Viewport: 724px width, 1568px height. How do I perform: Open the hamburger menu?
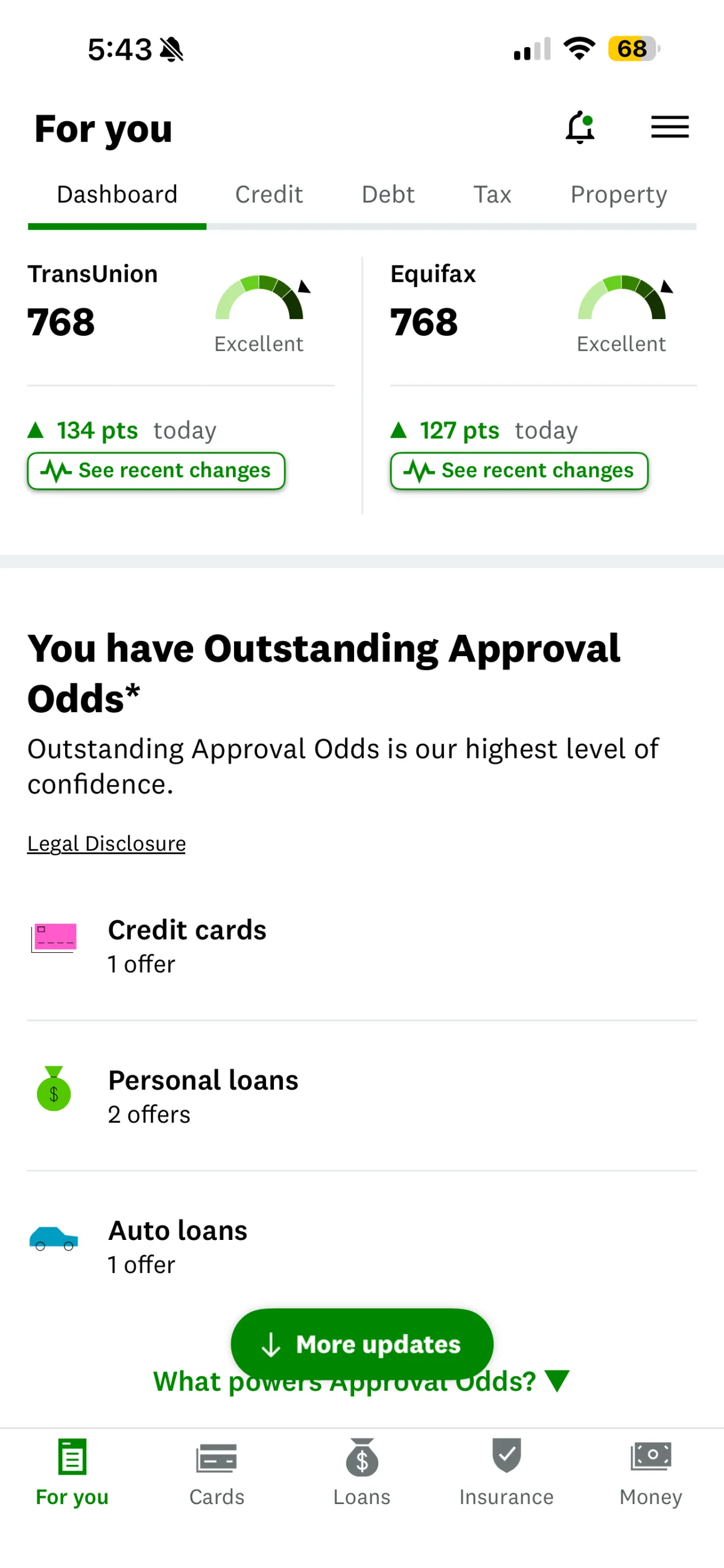669,128
